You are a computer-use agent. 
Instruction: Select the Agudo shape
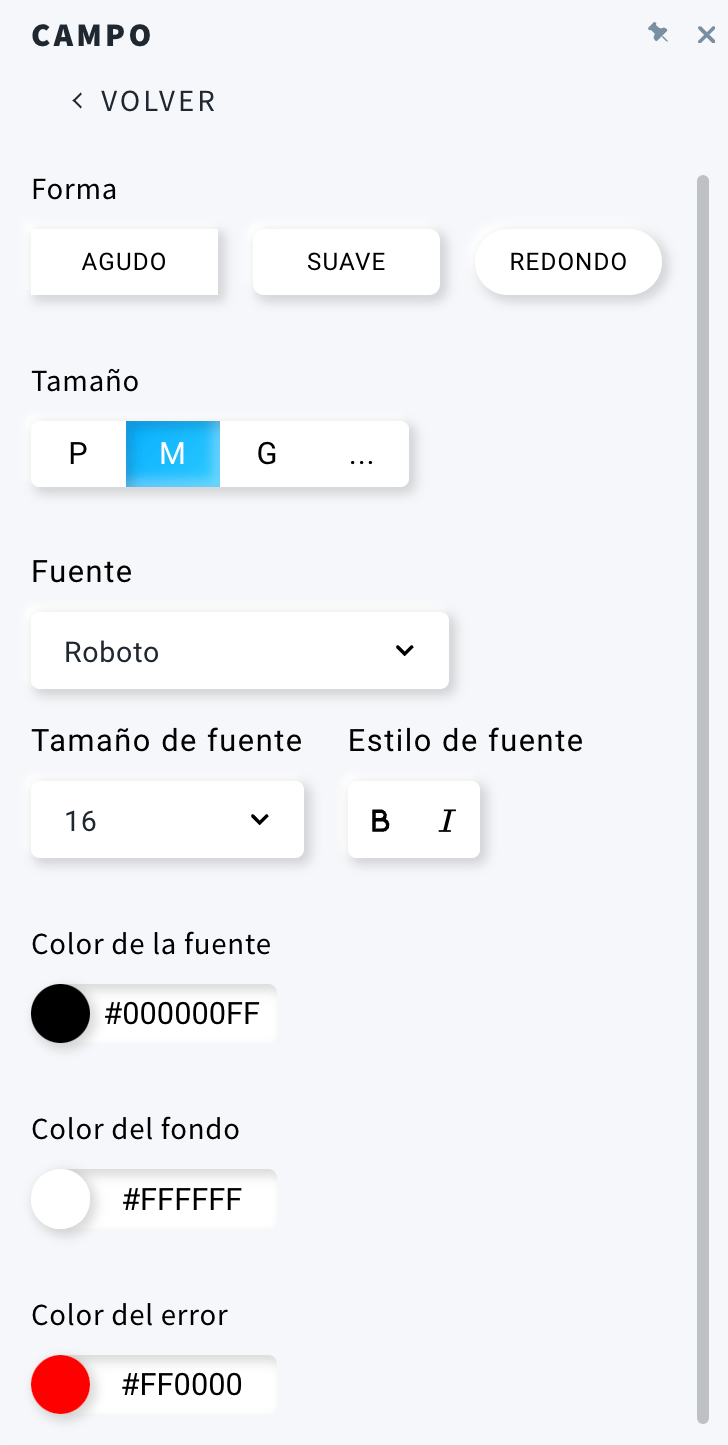pos(124,262)
